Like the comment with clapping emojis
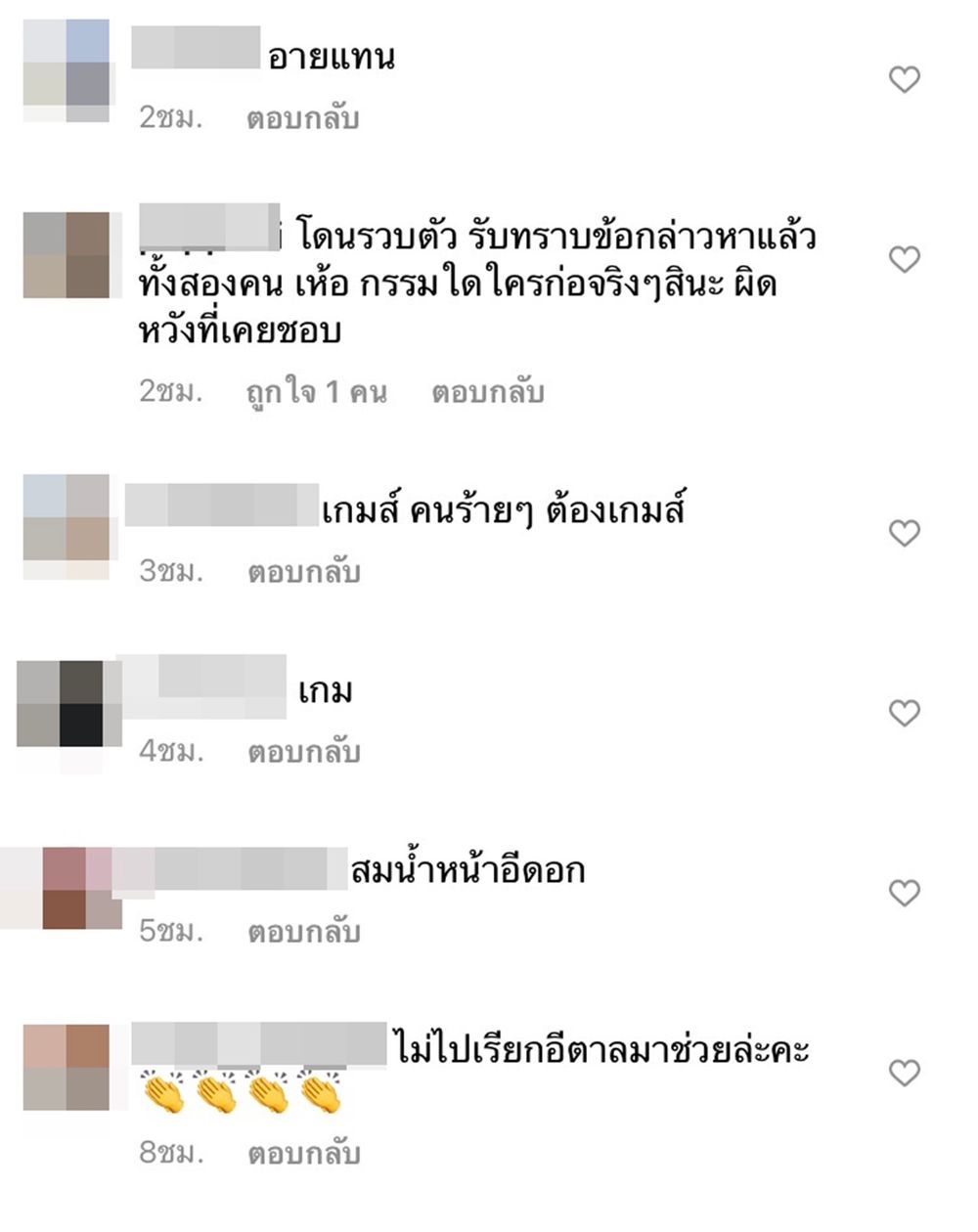The image size is (978, 1232). pyautogui.click(x=904, y=1073)
